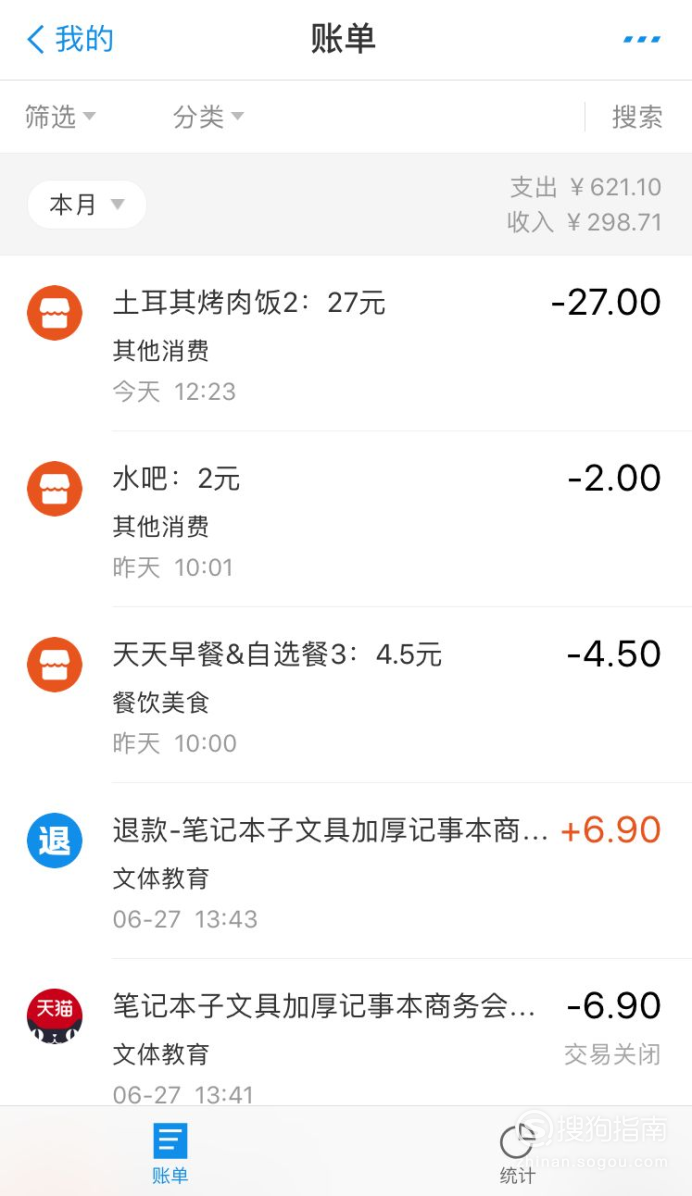View the 水吧 2元 transaction details
The image size is (692, 1196).
point(346,519)
